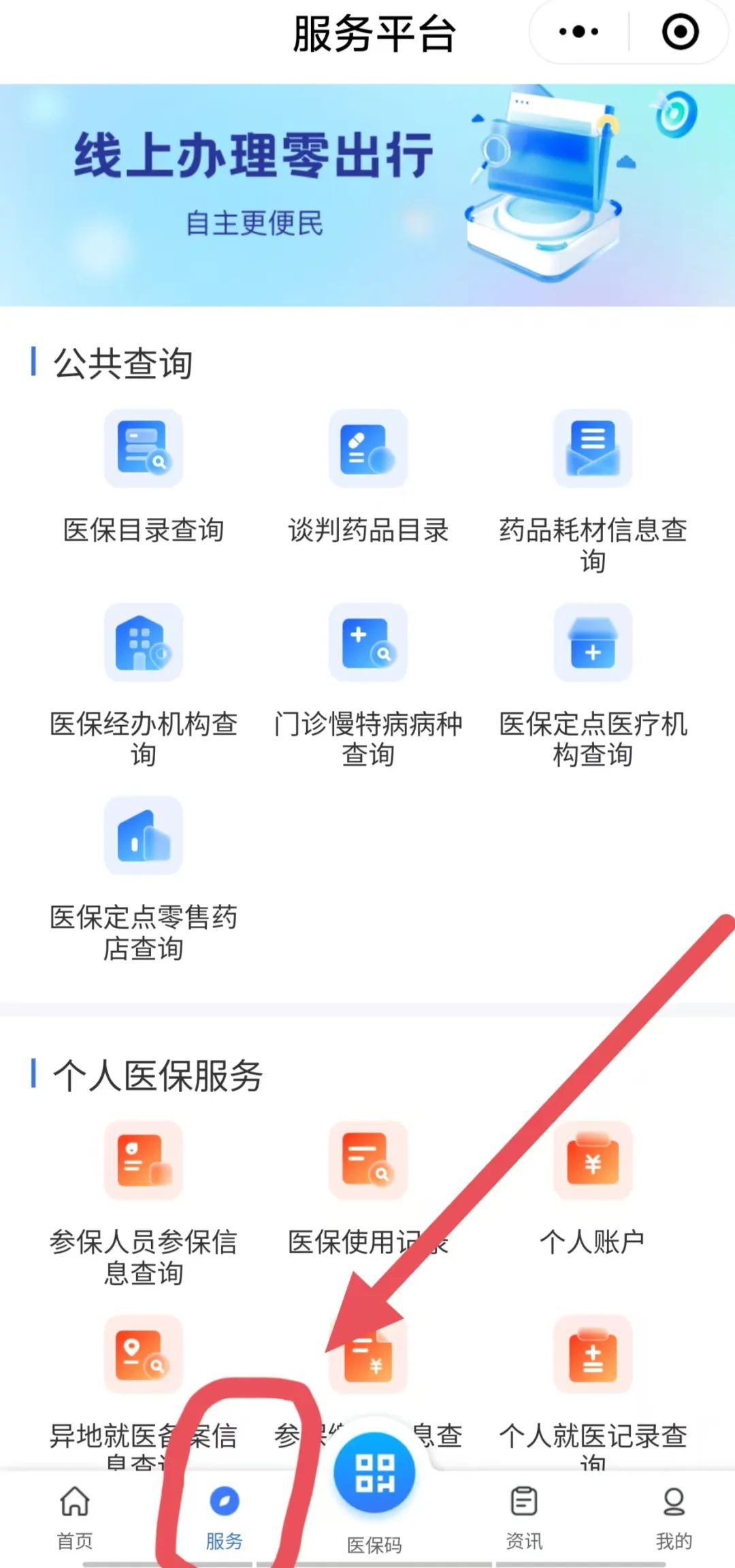The image size is (735, 1568).
Task: Switch to the 服务 tab
Action: [x=225, y=1518]
